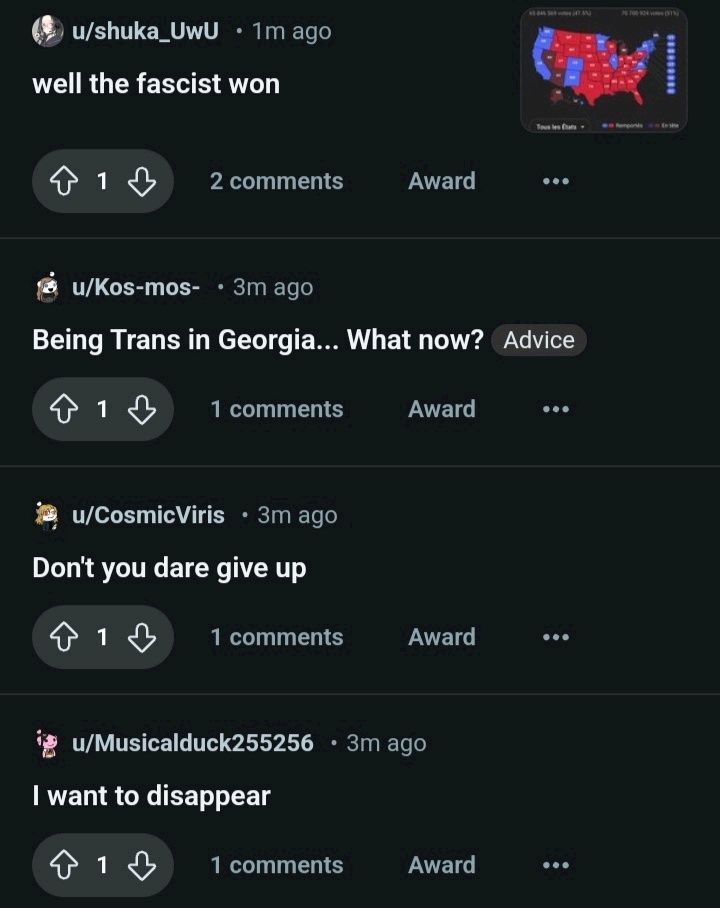This screenshot has height=908, width=720.
Task: View comments on "I want to disappear"
Action: [x=276, y=865]
